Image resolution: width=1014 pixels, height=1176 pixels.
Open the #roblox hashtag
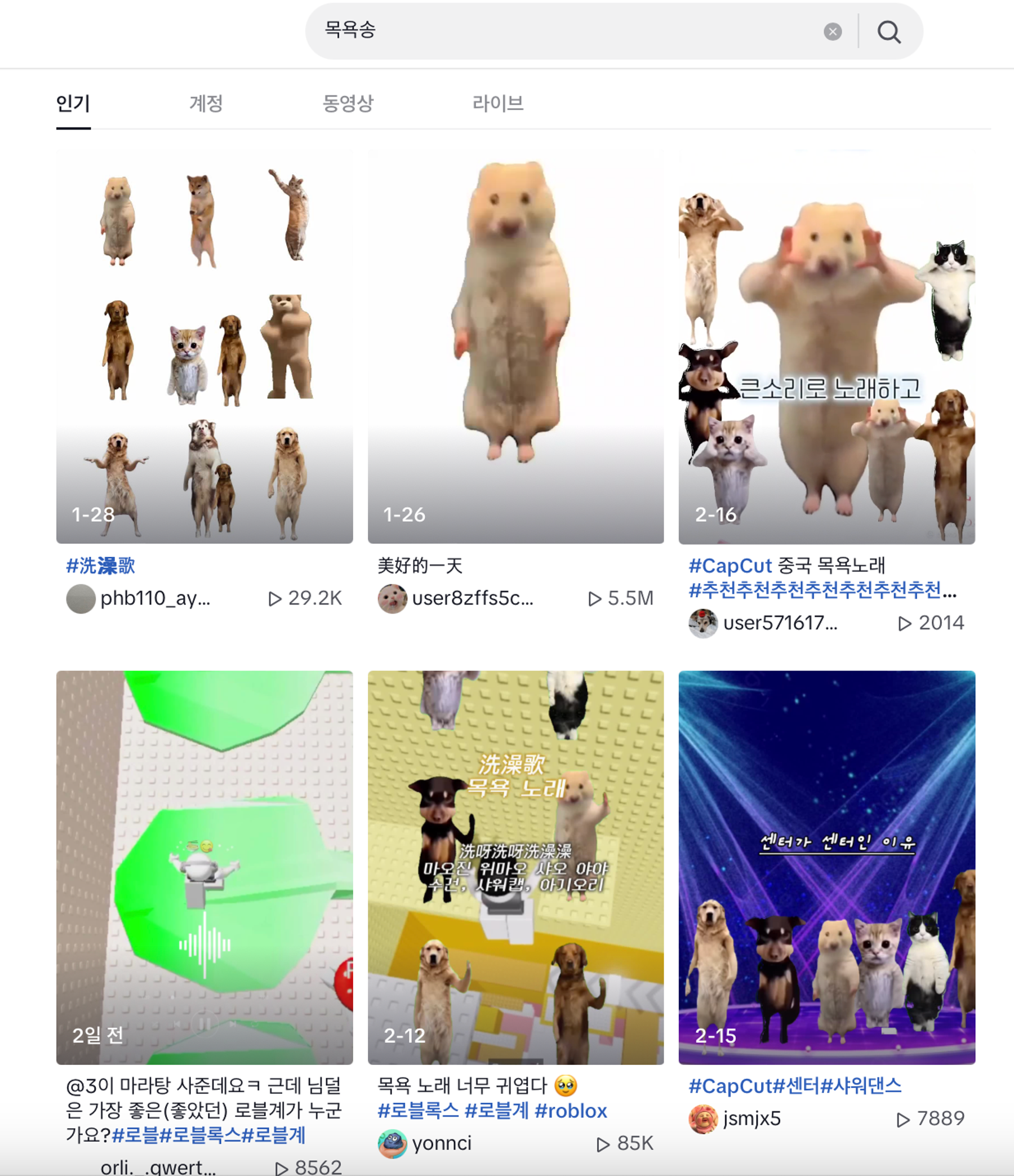[x=570, y=1111]
